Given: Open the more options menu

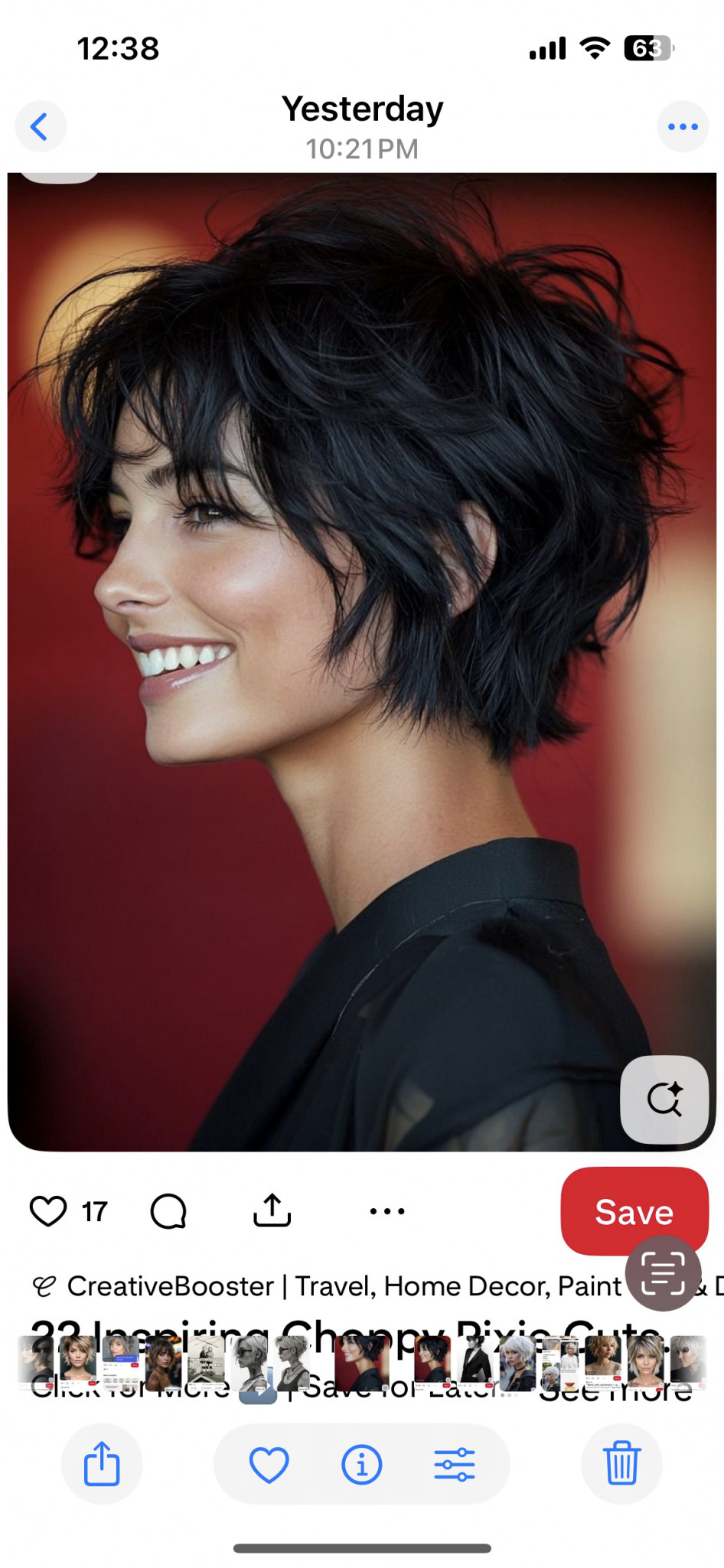Looking at the screenshot, I should pos(682,126).
